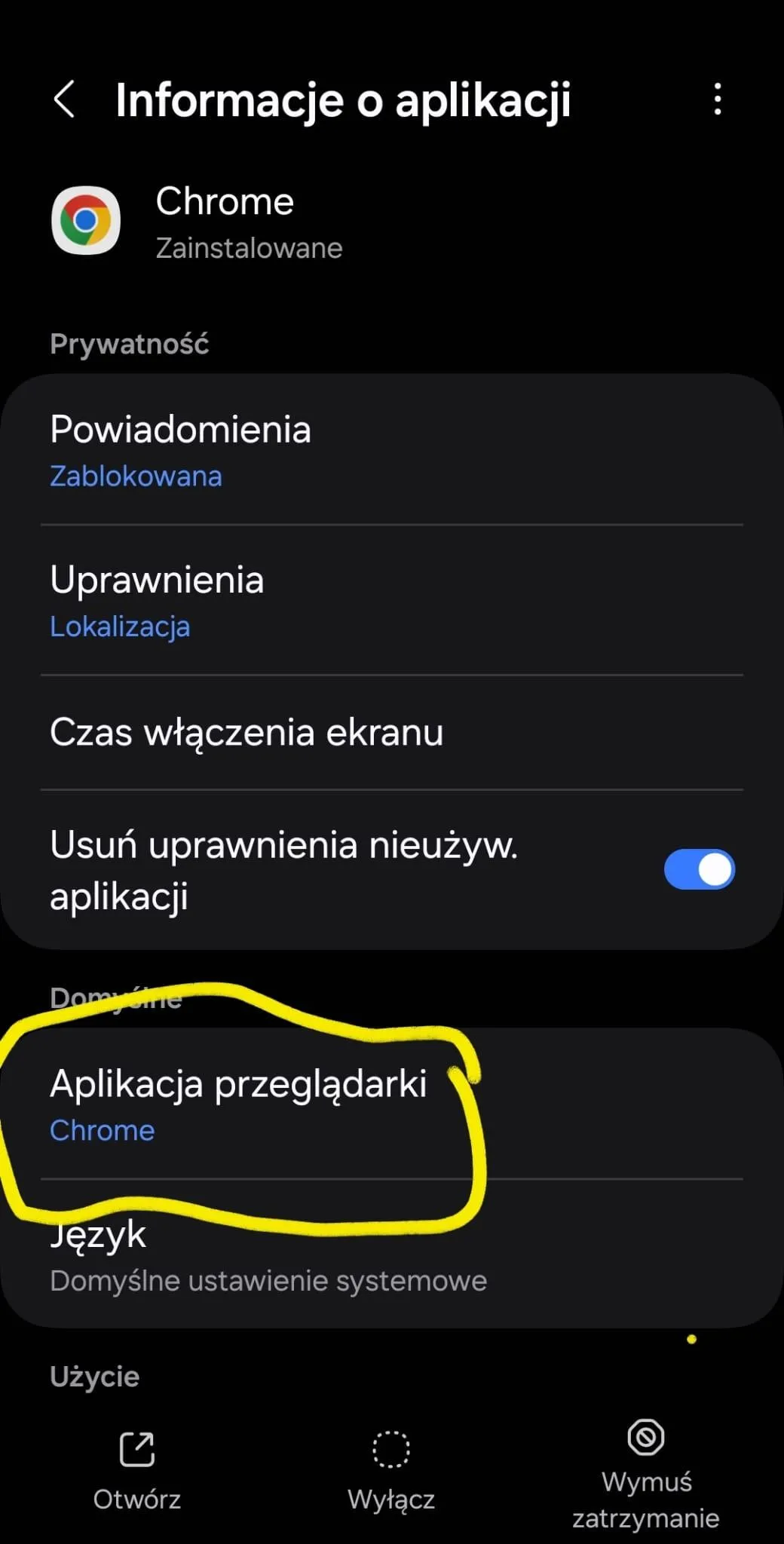This screenshot has height=1544, width=784.
Task: Open Język setting for Chrome
Action: (392, 1255)
